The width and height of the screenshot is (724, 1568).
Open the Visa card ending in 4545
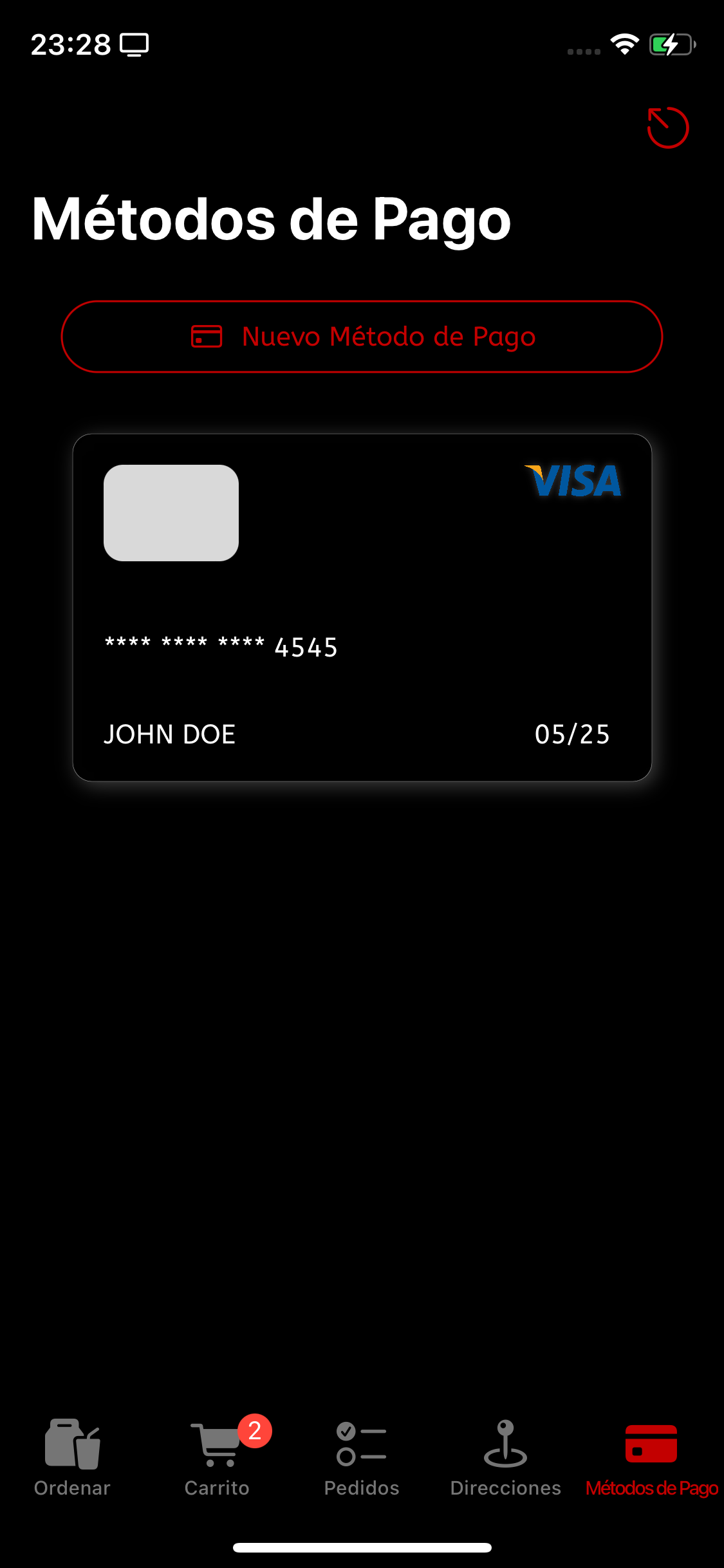[362, 607]
